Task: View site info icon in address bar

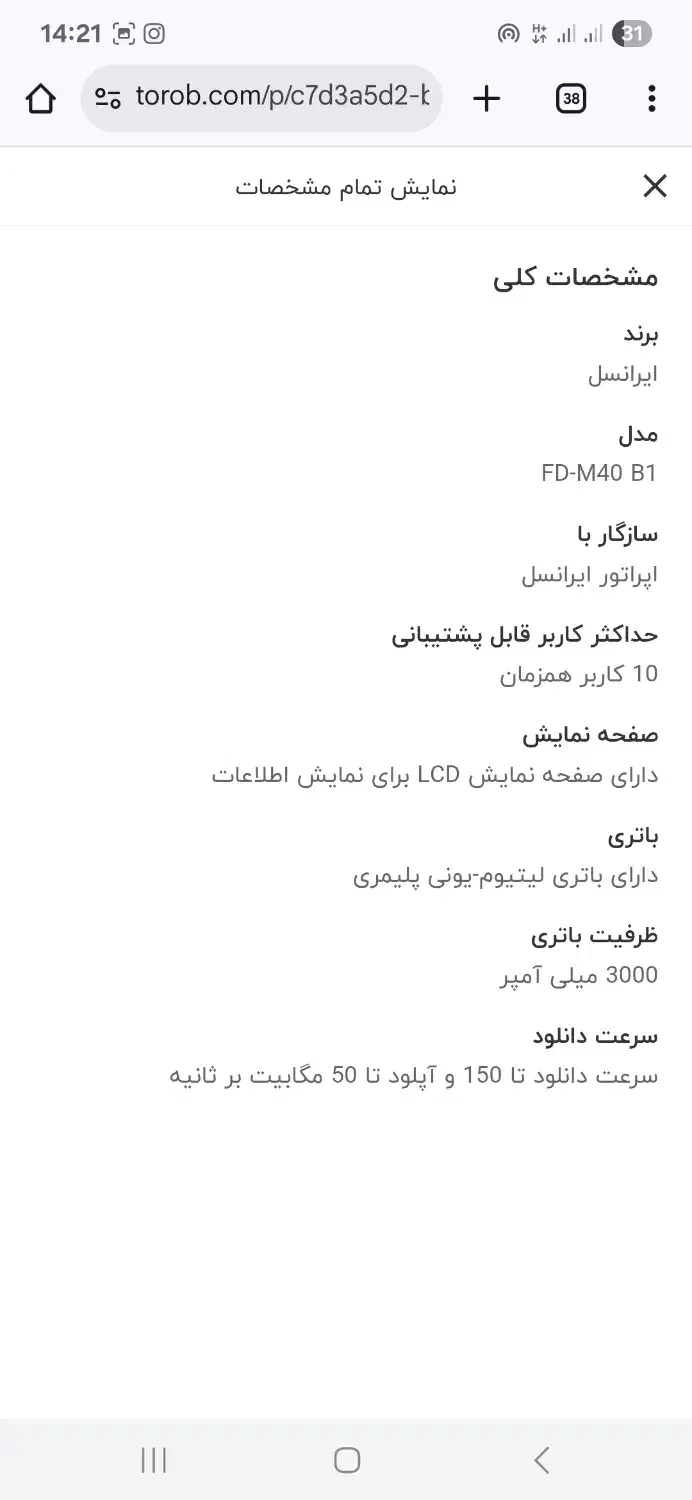Action: coord(107,98)
